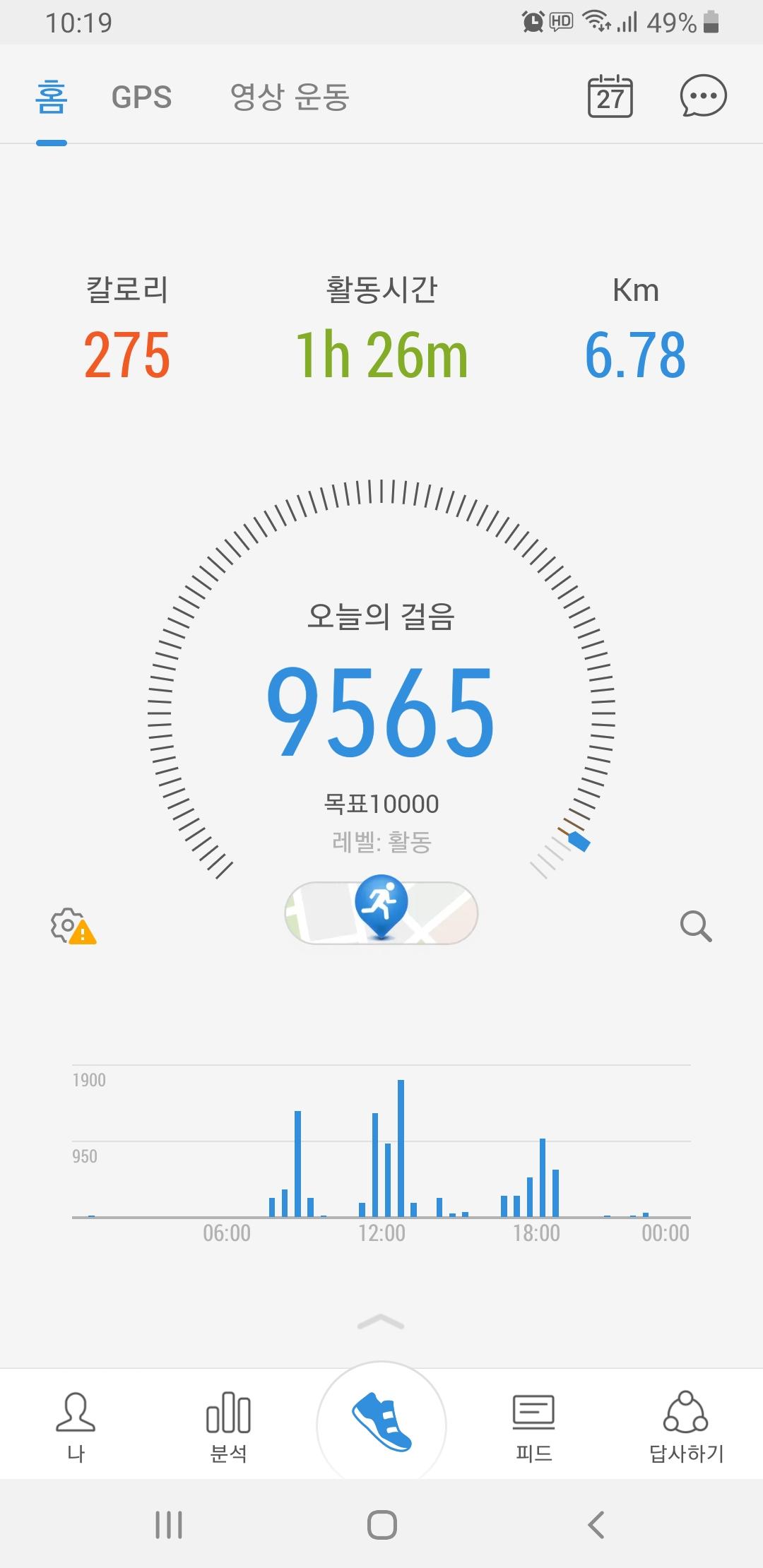Open the calendar icon showing 27

point(610,96)
